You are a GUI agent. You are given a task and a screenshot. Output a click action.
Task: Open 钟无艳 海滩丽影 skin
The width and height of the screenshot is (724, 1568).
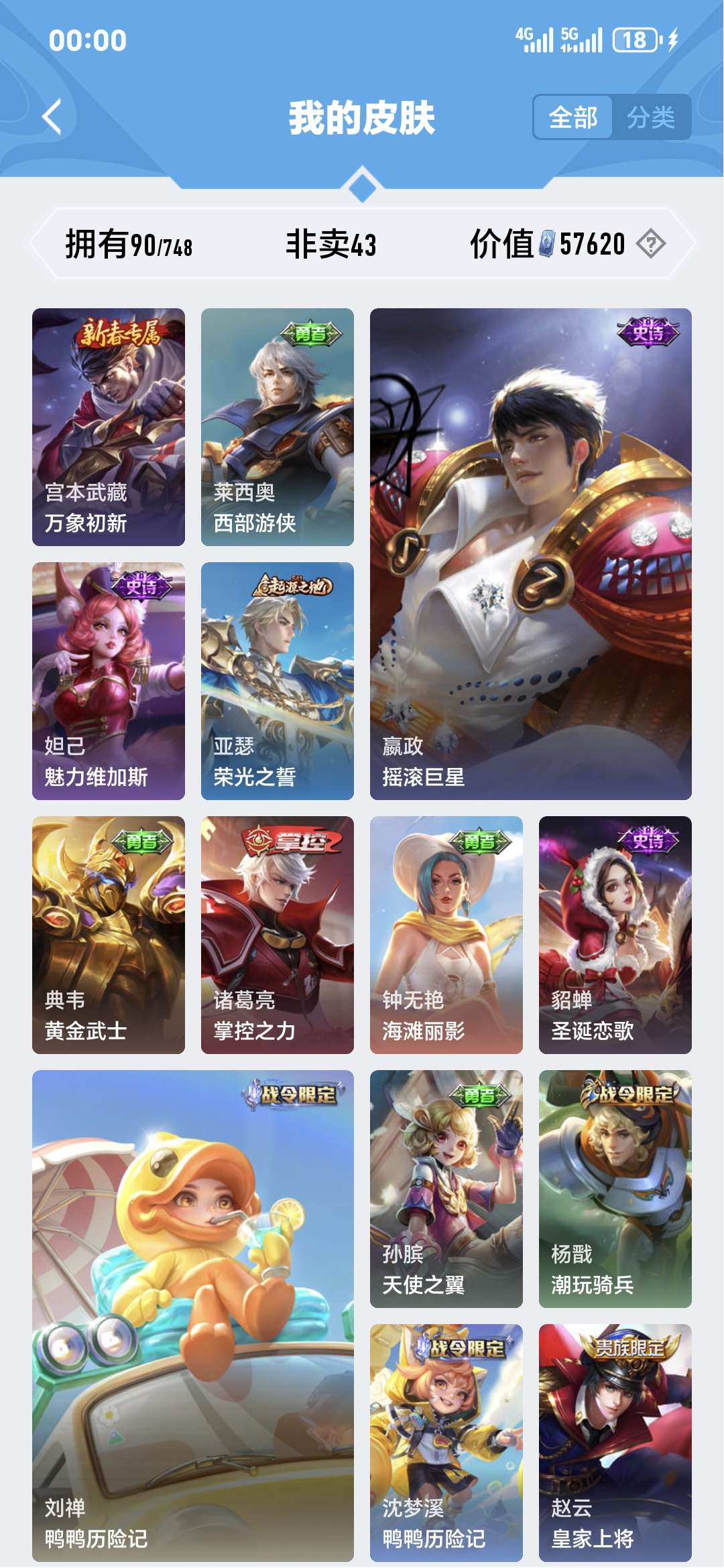pos(446,935)
